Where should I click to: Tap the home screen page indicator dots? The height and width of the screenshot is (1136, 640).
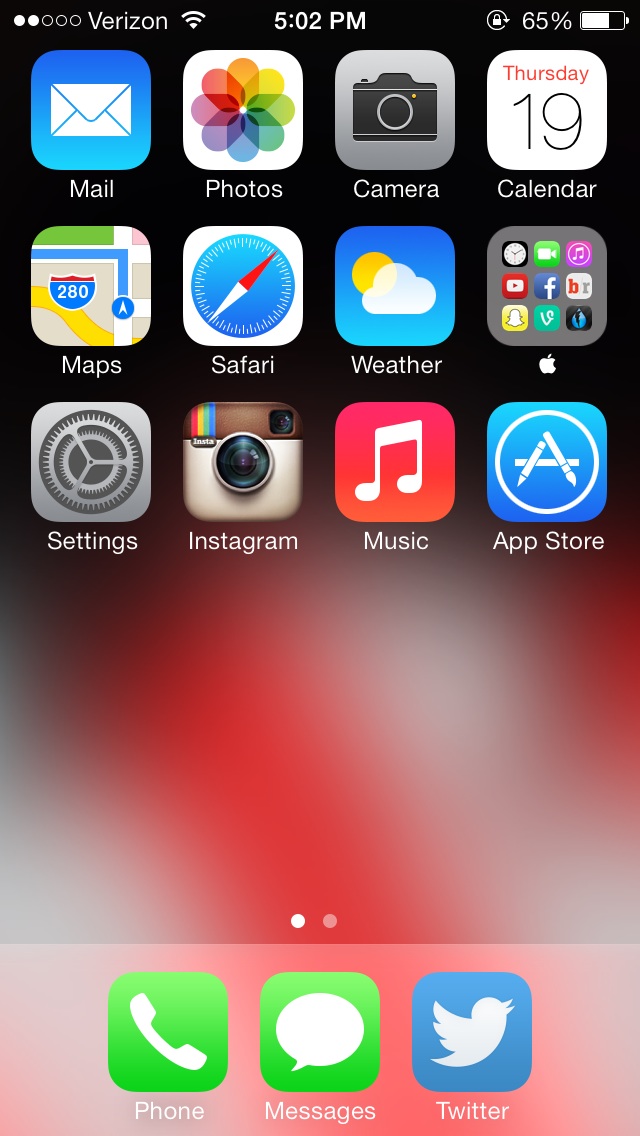point(314,921)
